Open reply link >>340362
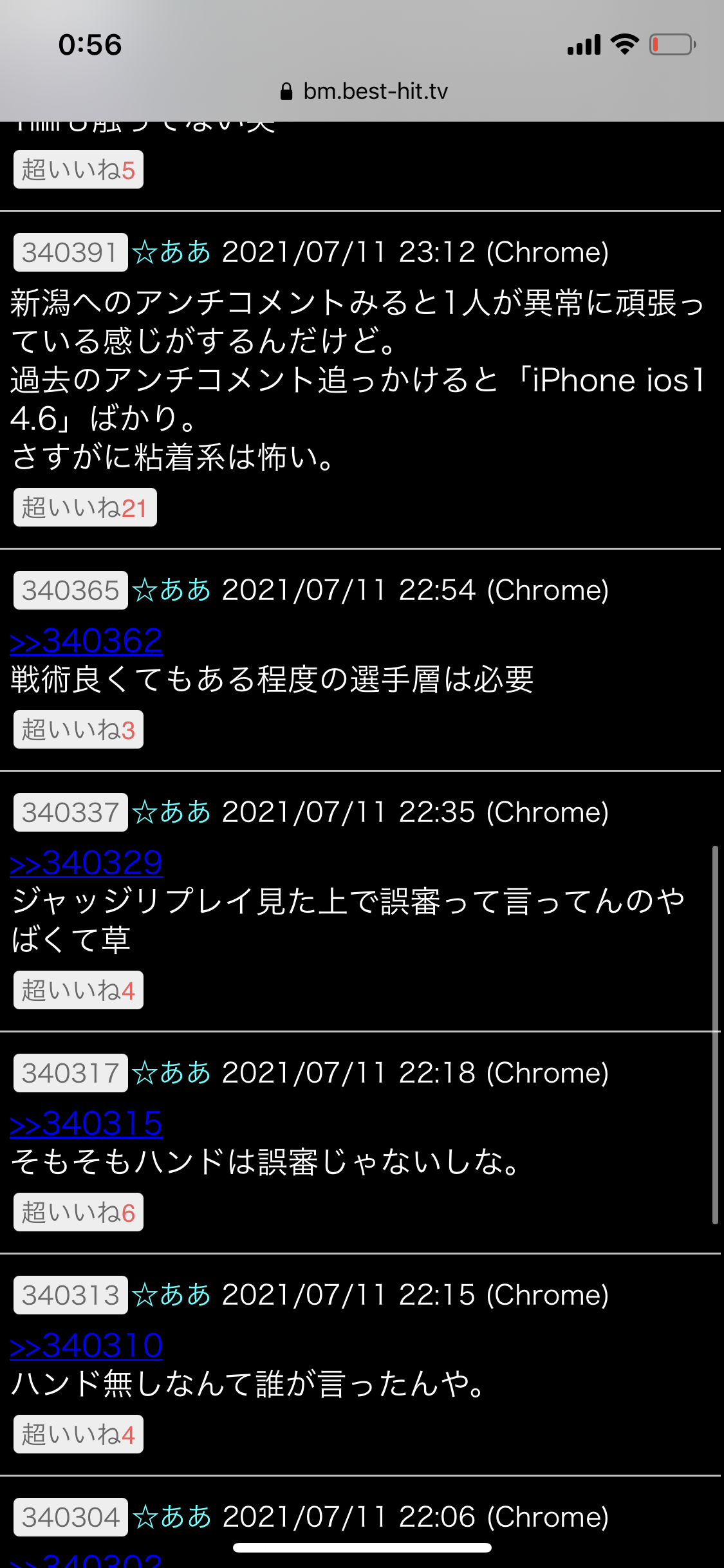 [x=86, y=641]
